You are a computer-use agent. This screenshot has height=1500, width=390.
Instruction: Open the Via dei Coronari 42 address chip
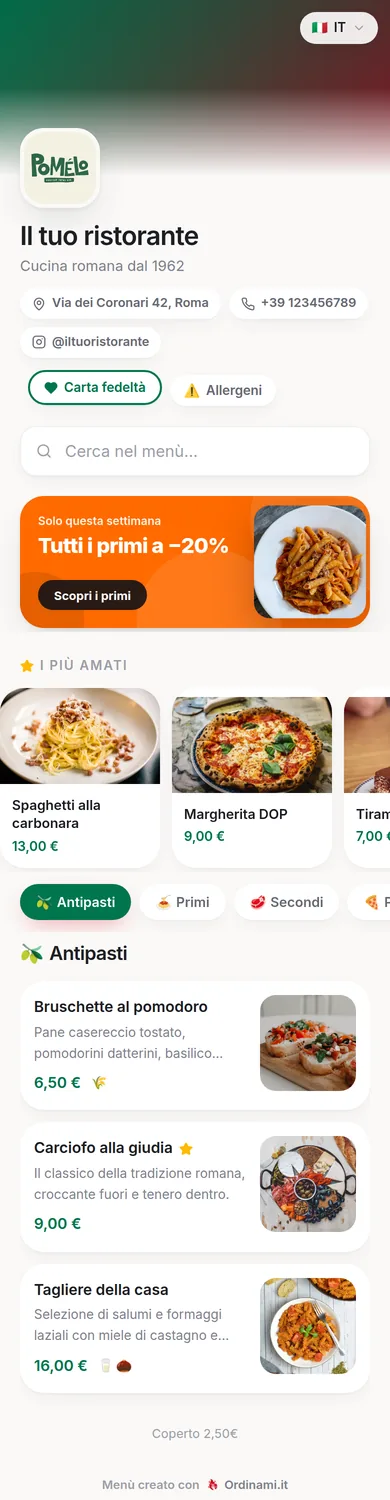click(120, 303)
